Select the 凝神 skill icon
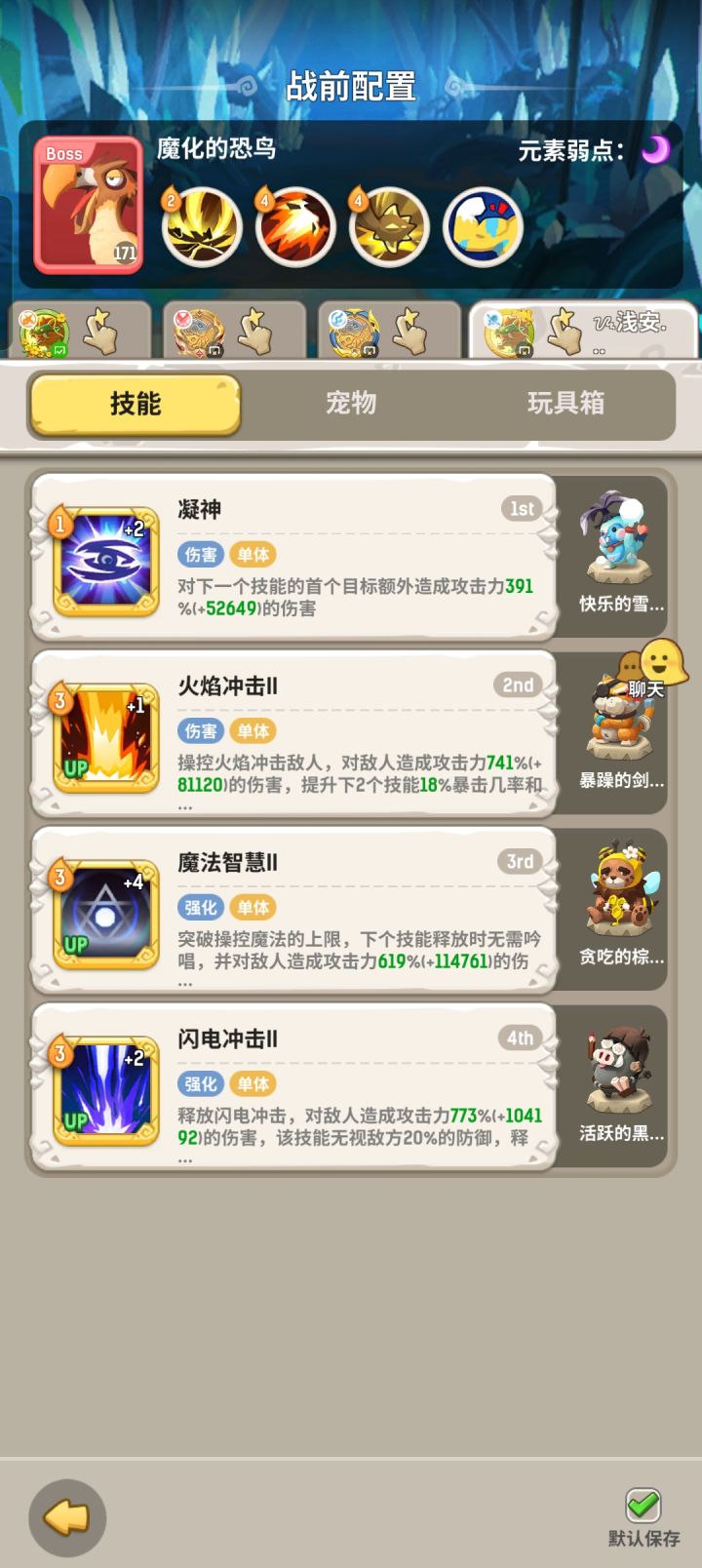This screenshot has width=702, height=1568. coord(104,564)
